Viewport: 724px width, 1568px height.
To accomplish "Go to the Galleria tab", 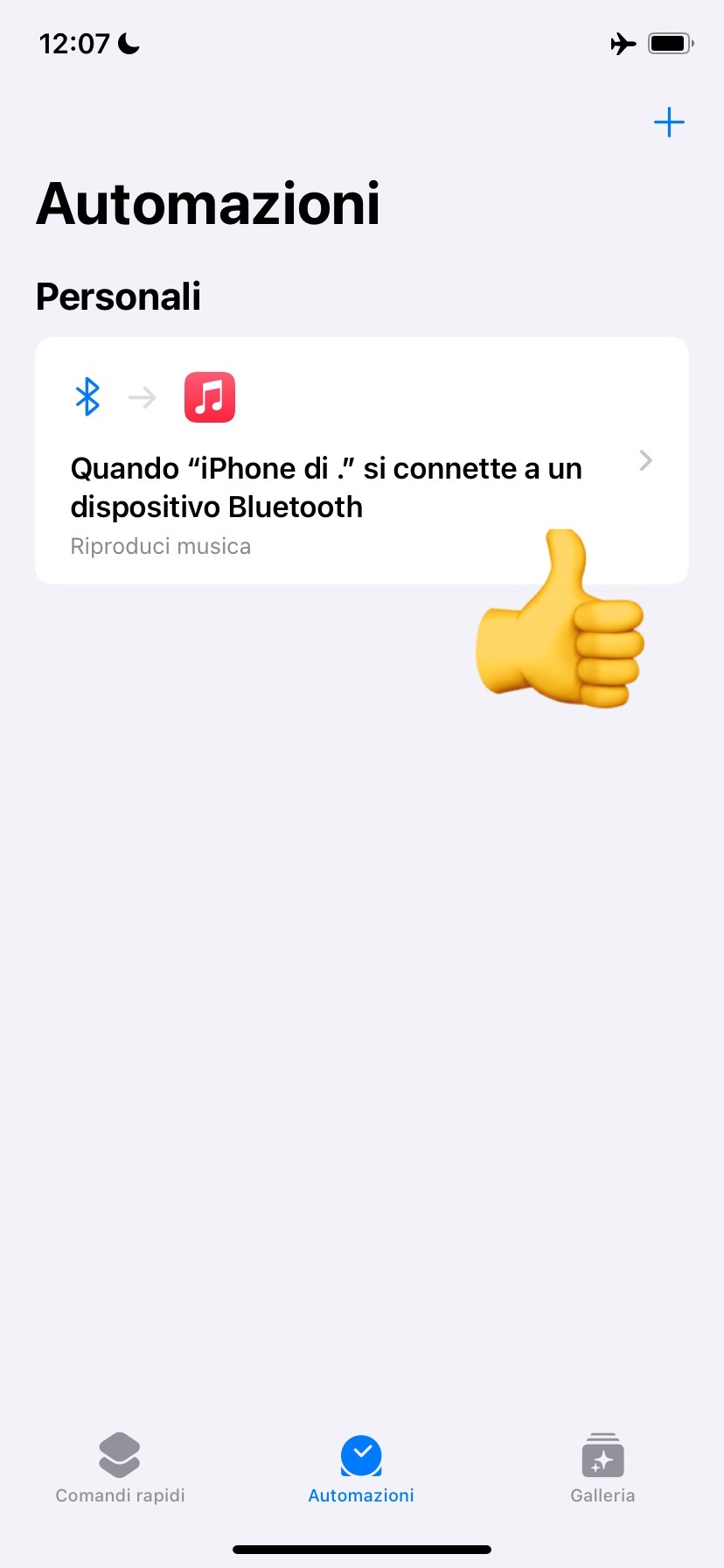I will [602, 1468].
